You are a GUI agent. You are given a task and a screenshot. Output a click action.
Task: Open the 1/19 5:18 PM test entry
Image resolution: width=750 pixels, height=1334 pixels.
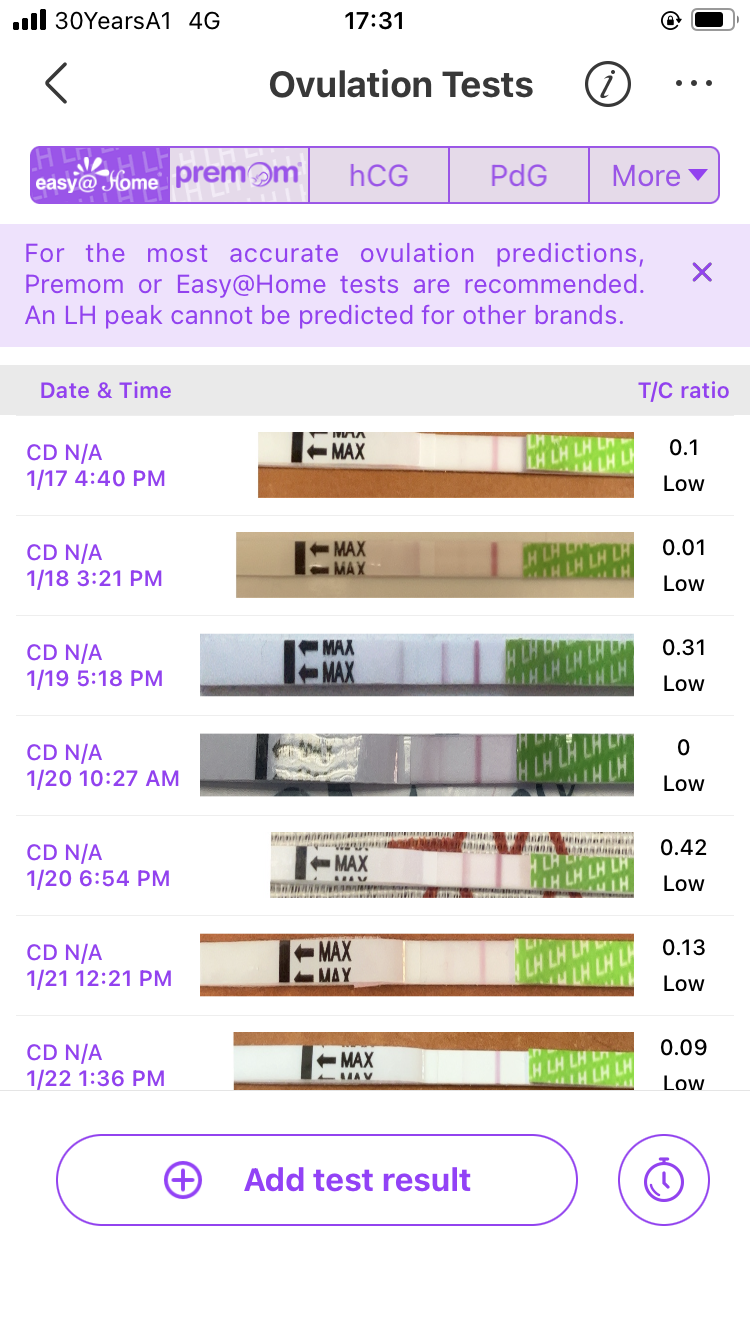pos(375,665)
